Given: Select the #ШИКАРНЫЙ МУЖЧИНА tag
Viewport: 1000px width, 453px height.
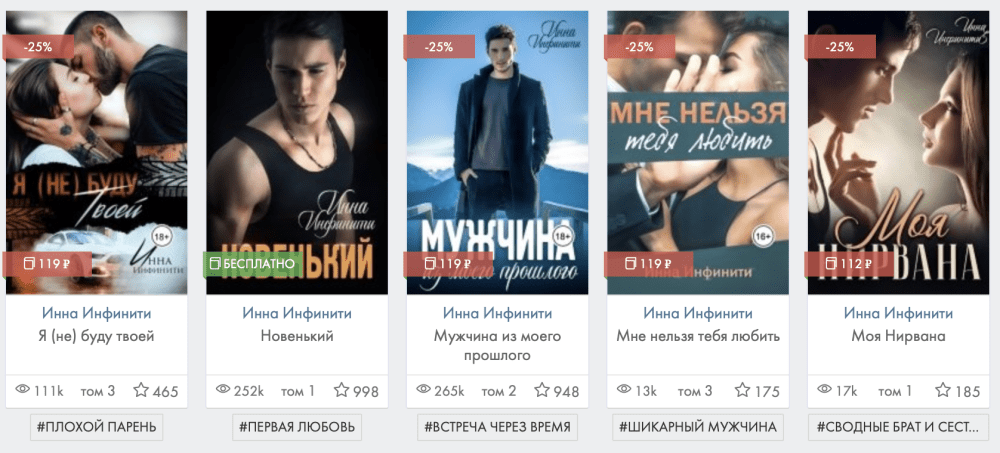Looking at the screenshot, I should pos(698,427).
